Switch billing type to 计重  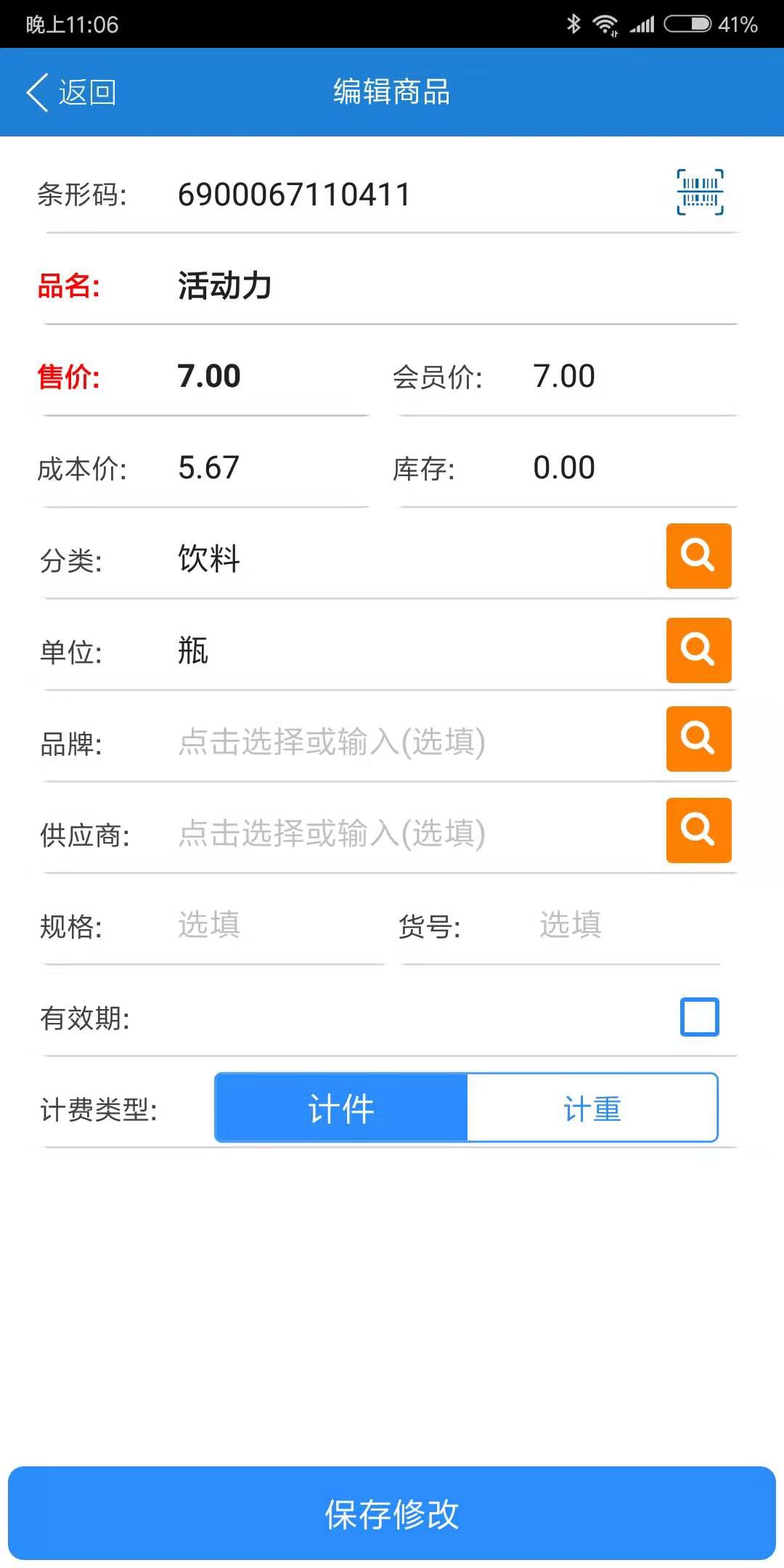pyautogui.click(x=592, y=1108)
